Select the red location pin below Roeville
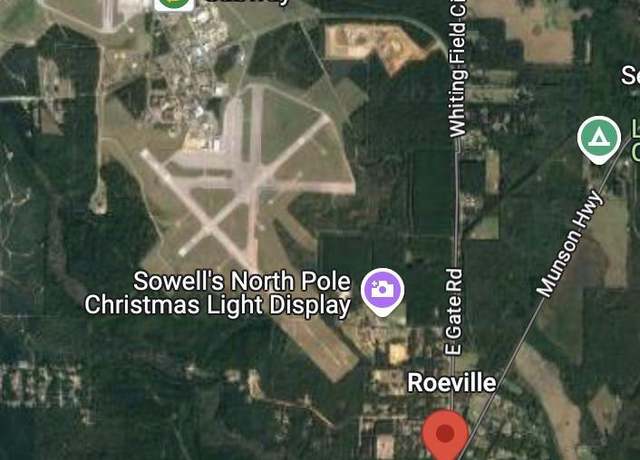Viewport: 640px width, 460px height. [445, 435]
